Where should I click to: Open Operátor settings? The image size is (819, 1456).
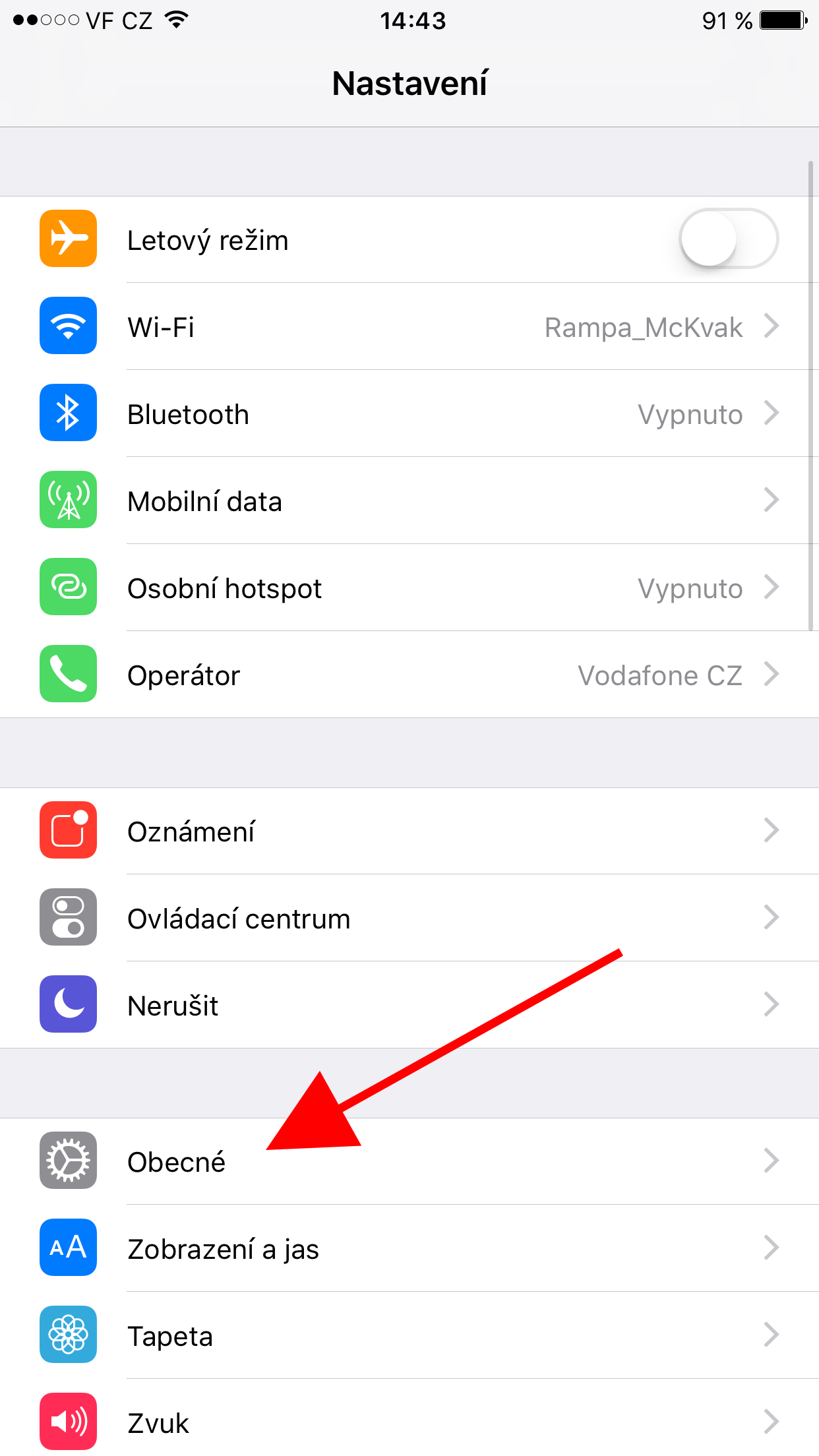pyautogui.click(x=409, y=675)
